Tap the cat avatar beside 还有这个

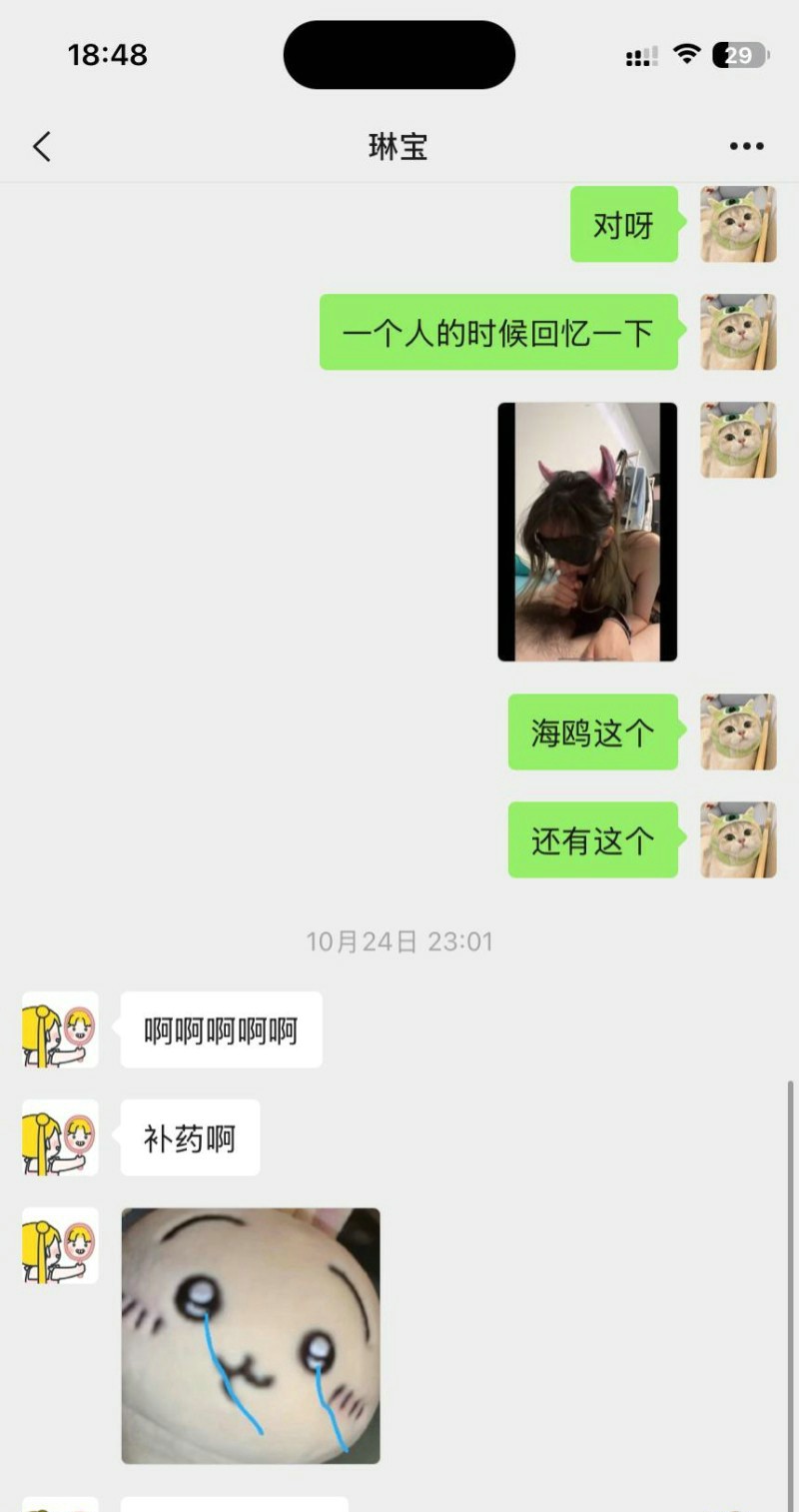738,840
